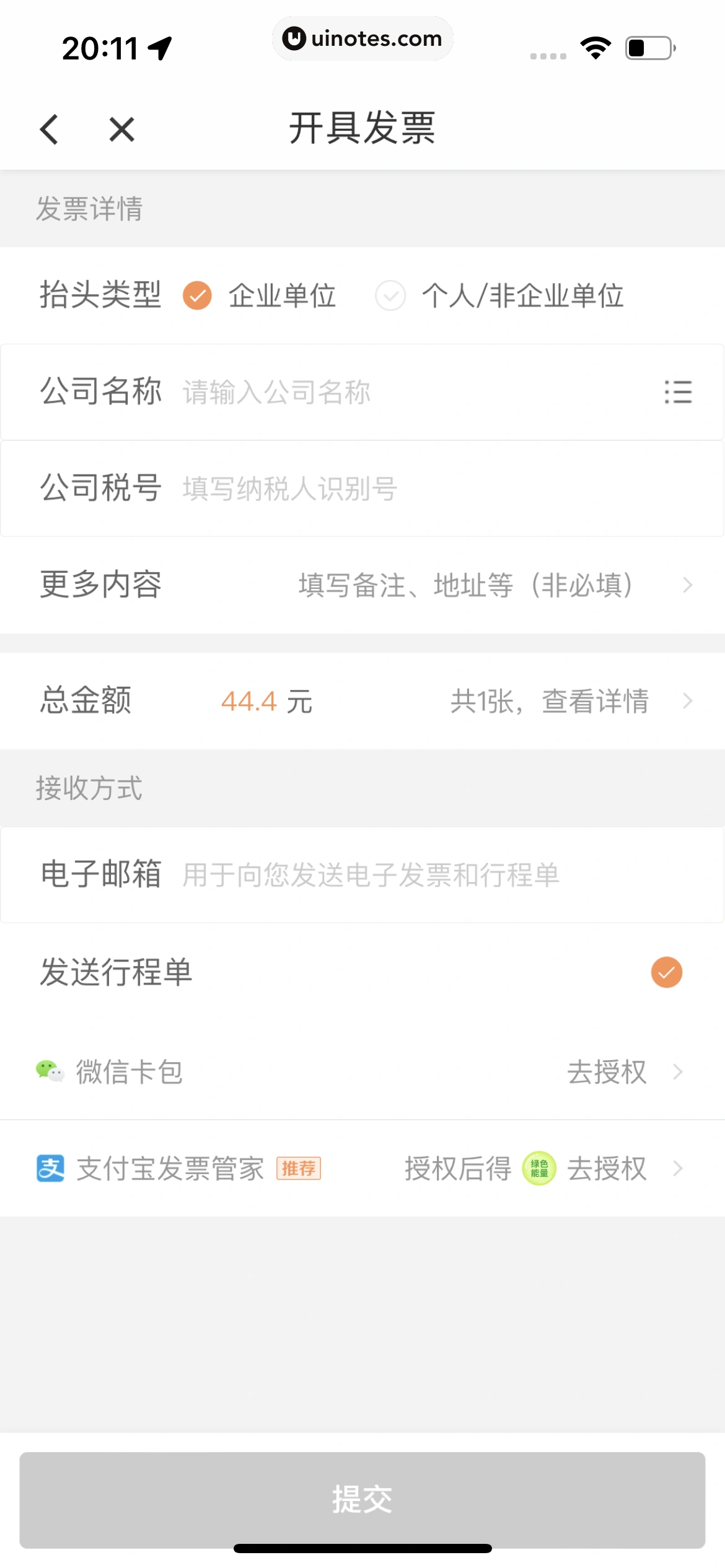Open the saved company list icon

(678, 392)
